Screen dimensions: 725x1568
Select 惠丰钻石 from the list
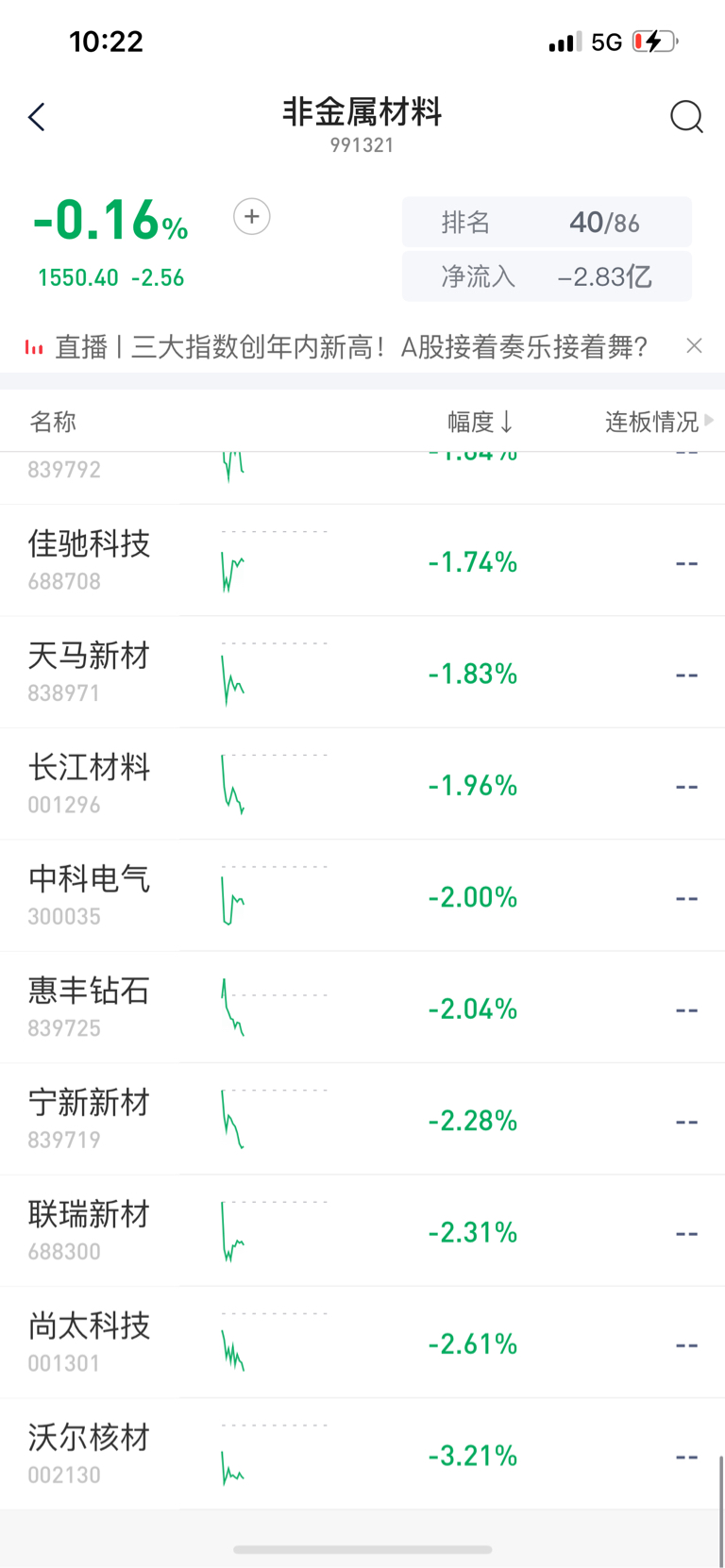362,1008
